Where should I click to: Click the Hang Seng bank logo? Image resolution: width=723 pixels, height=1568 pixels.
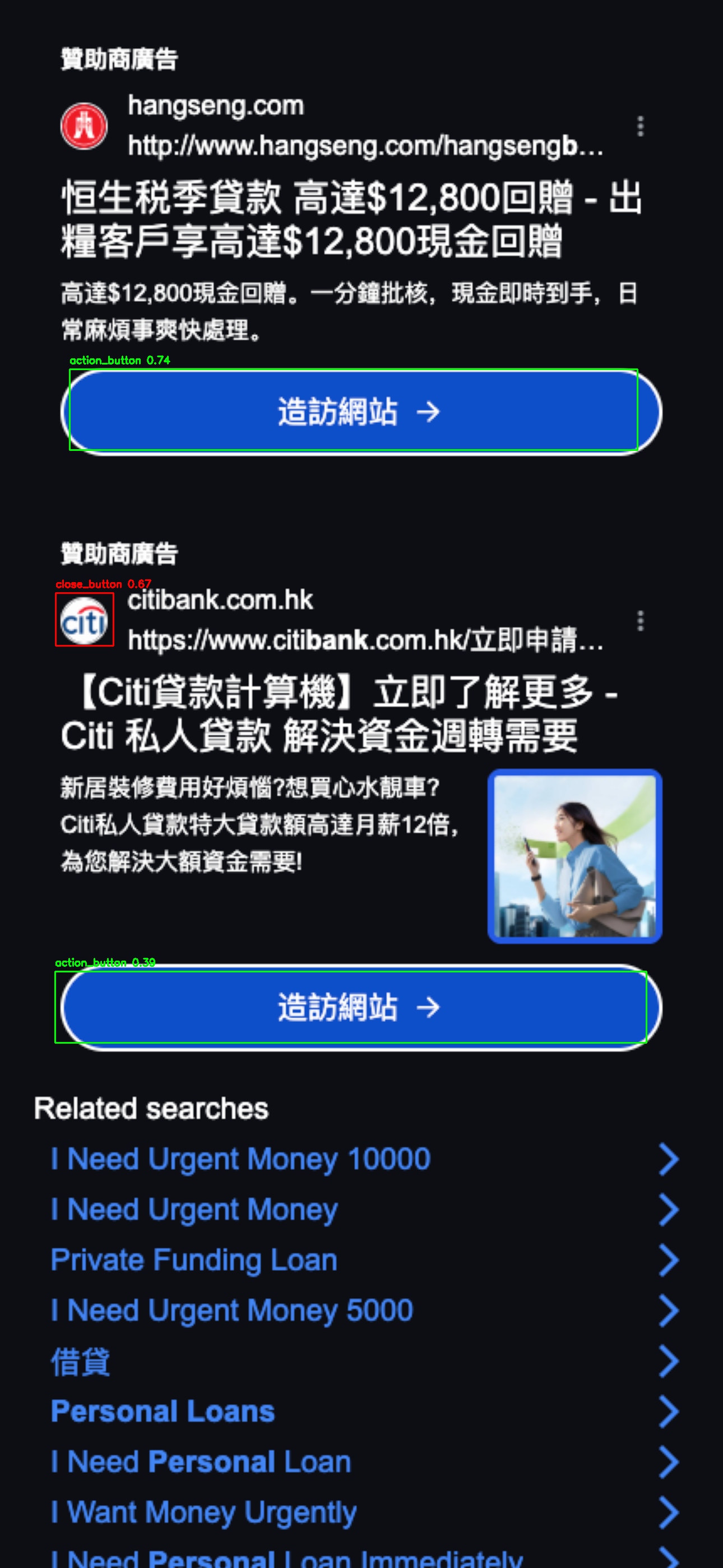[85, 126]
